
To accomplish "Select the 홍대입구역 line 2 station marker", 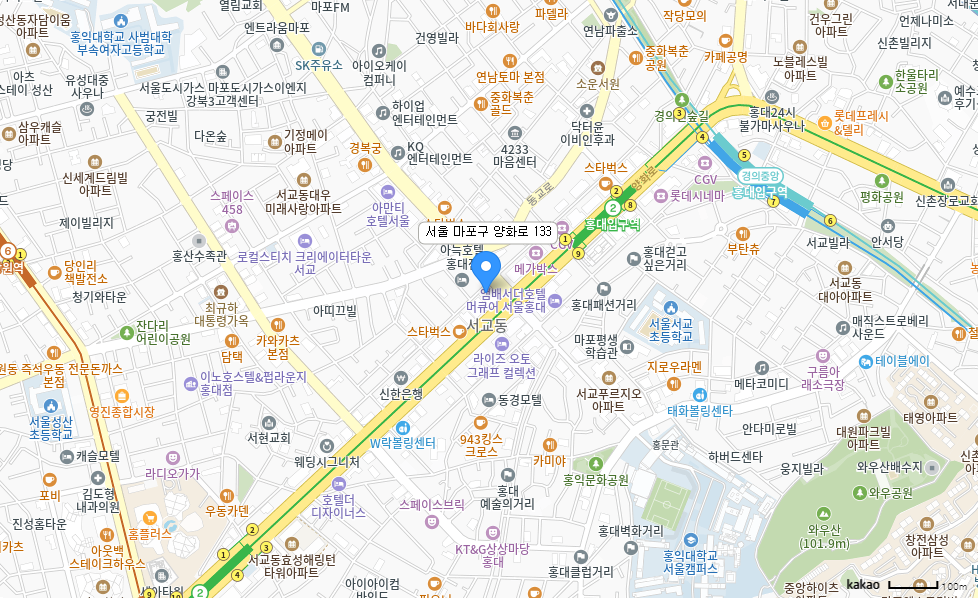I will 613,209.
